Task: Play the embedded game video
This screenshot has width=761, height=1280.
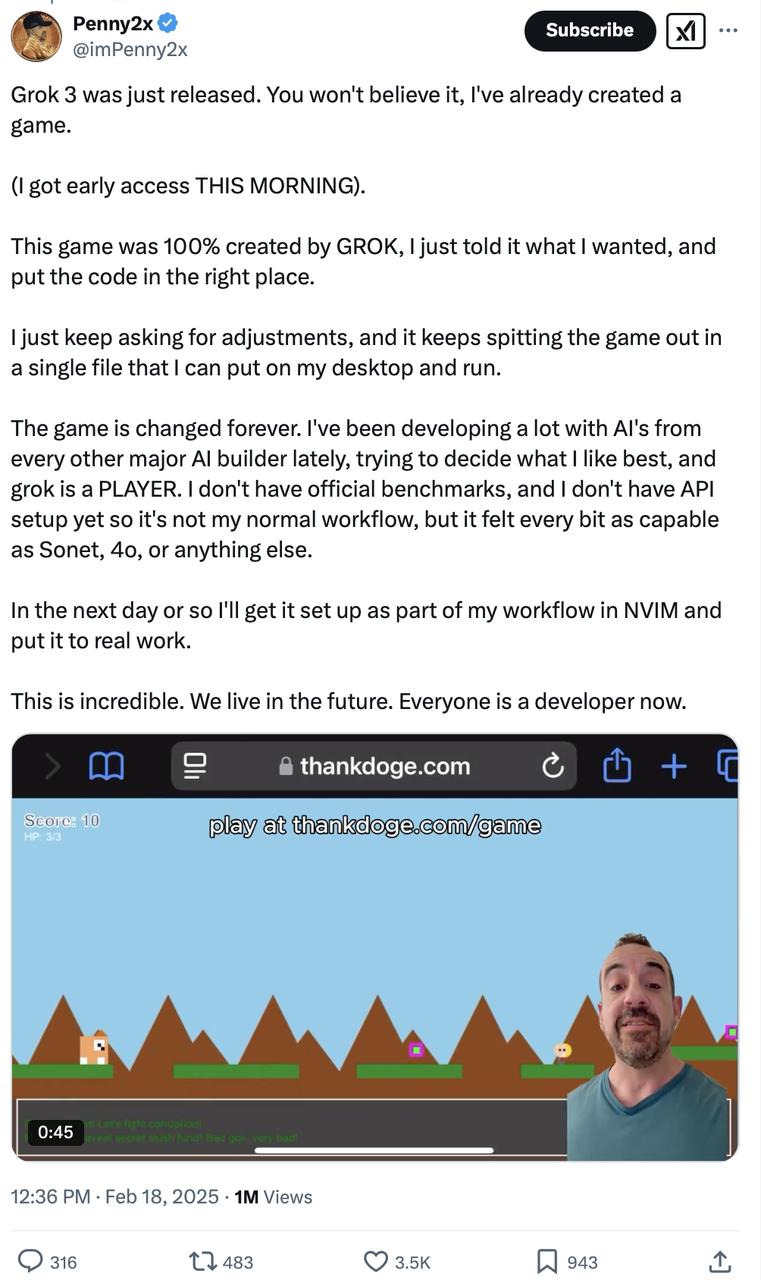Action: (x=375, y=947)
